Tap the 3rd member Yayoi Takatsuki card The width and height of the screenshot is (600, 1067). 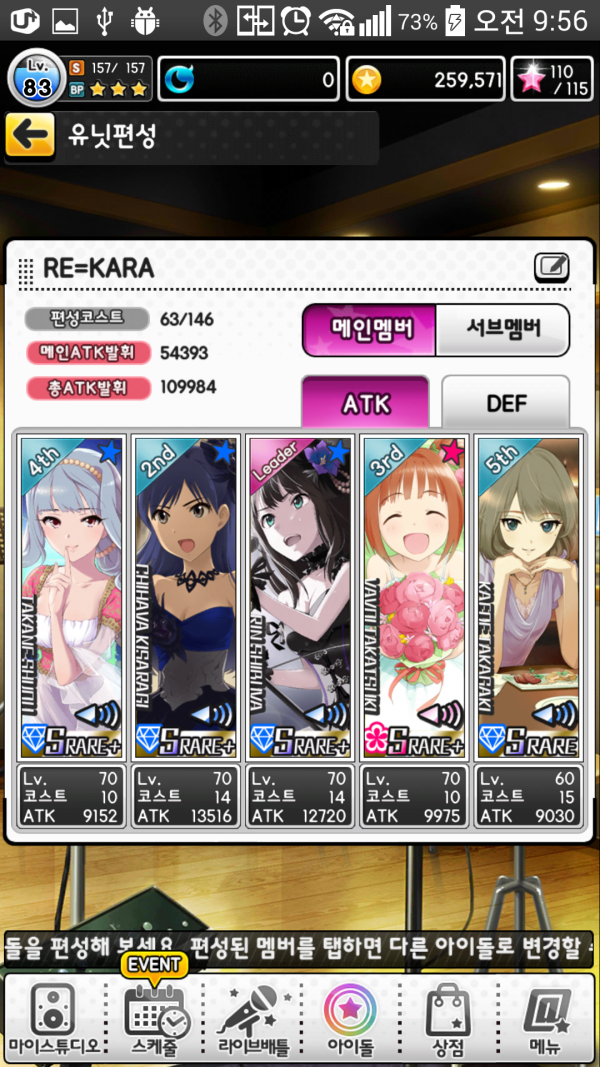point(414,596)
